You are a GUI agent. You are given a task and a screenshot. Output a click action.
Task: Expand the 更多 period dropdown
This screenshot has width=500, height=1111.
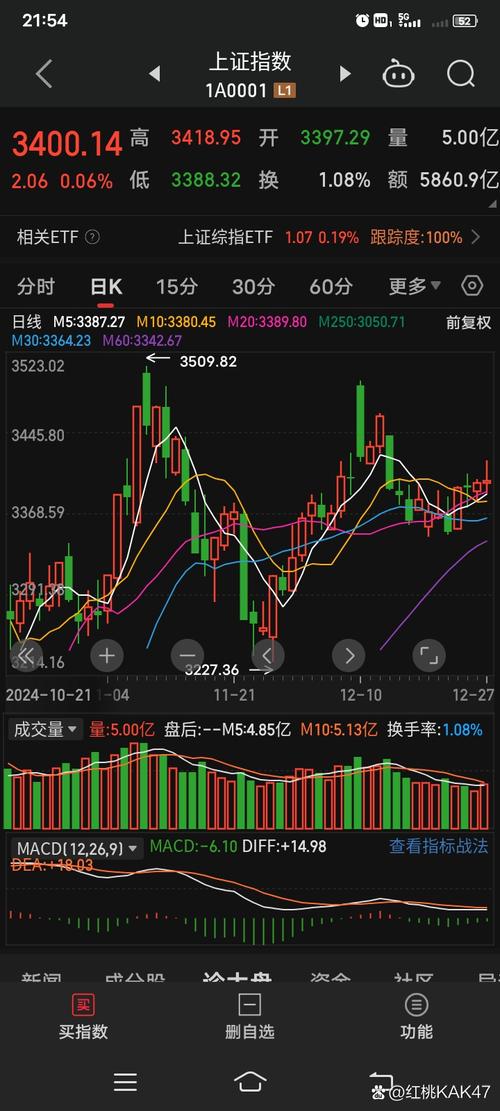pyautogui.click(x=414, y=286)
